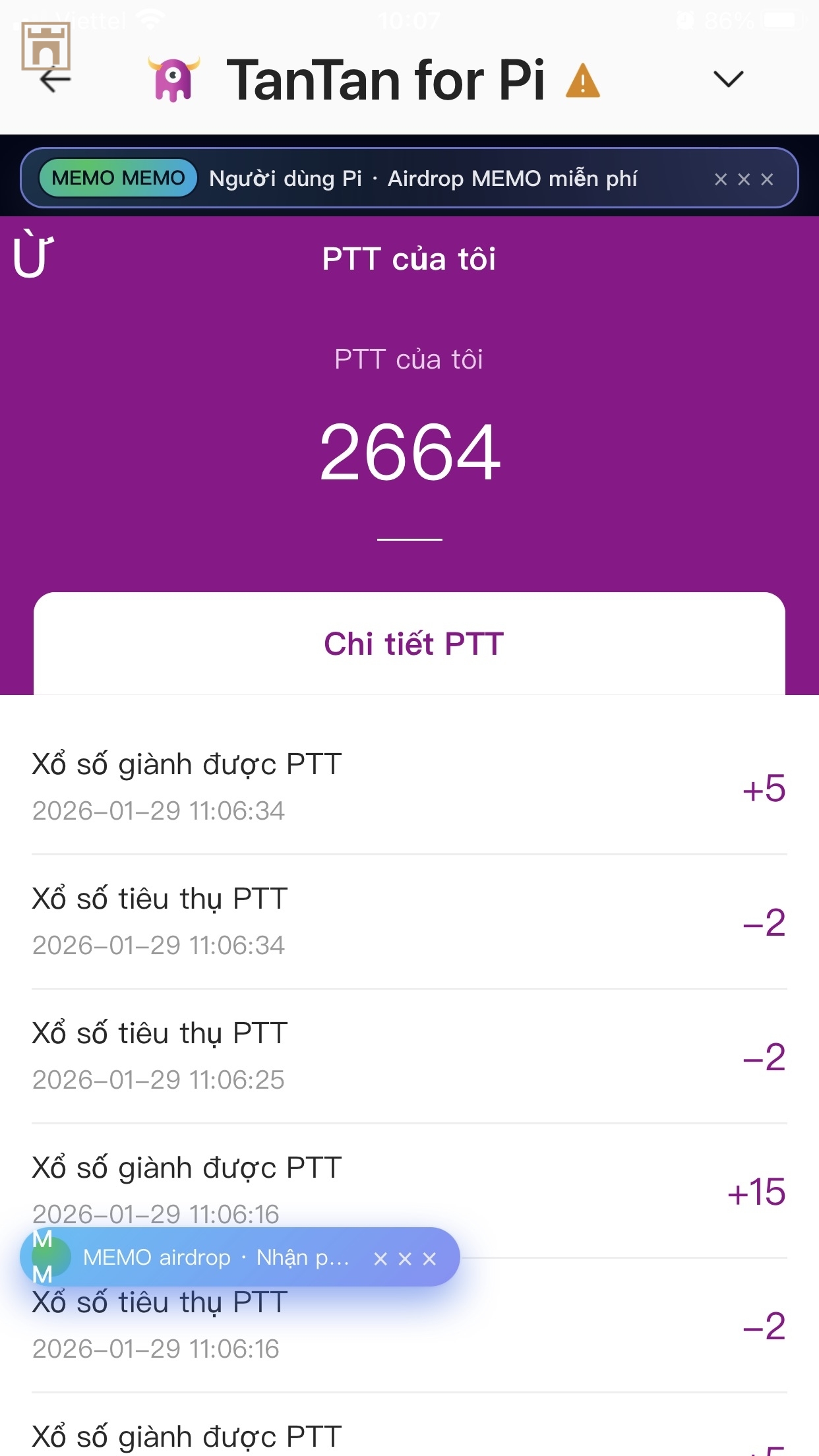Open the MEMO free airdrop banner
819x1456 pixels.
(422, 179)
